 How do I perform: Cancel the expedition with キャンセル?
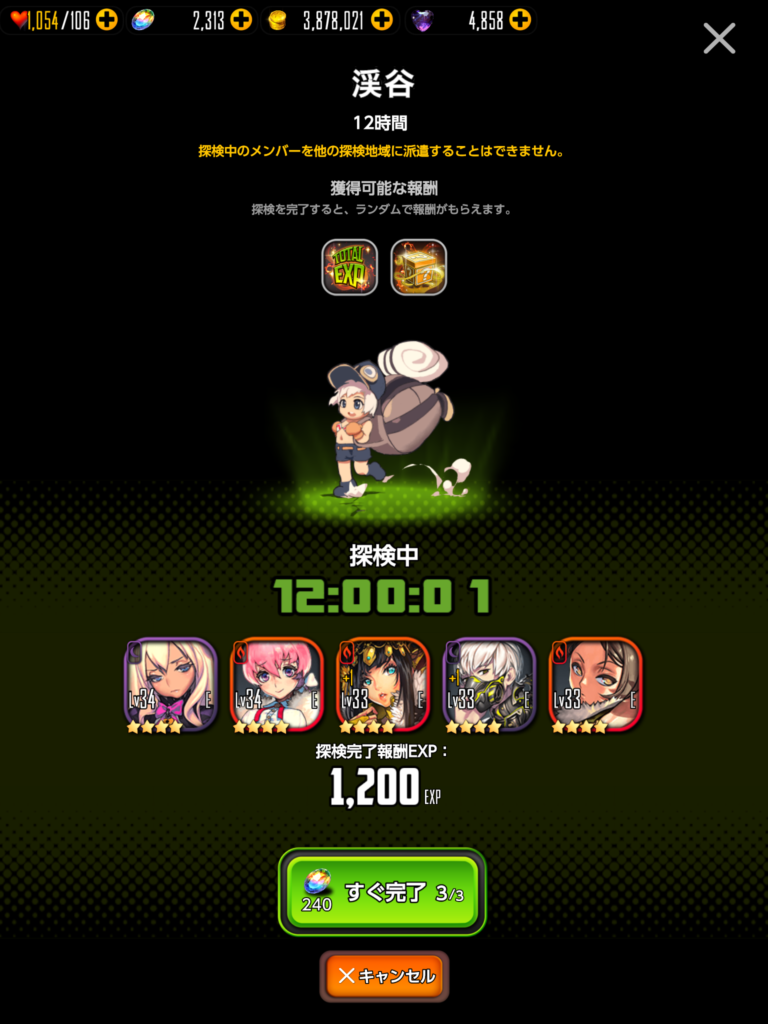[384, 976]
